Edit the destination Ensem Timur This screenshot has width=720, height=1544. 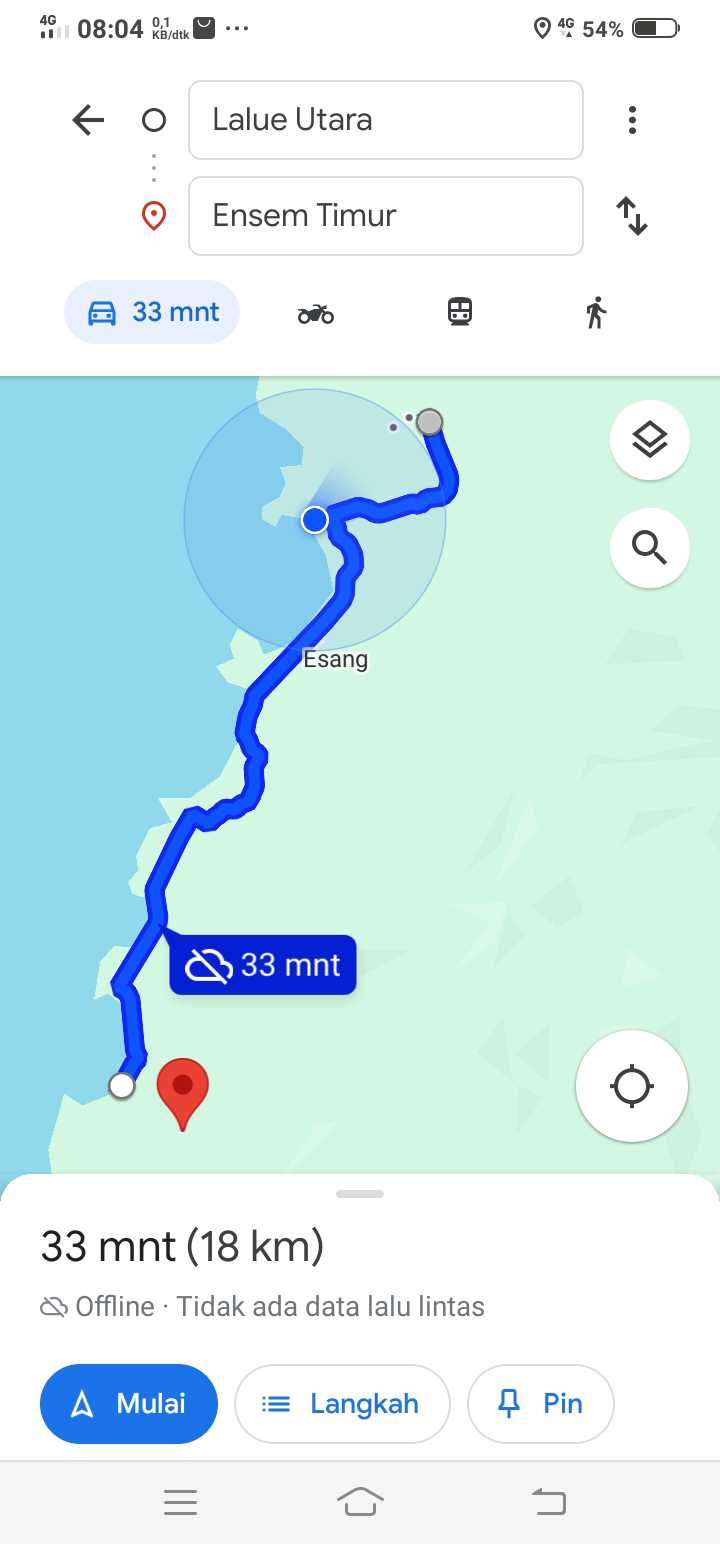point(385,216)
